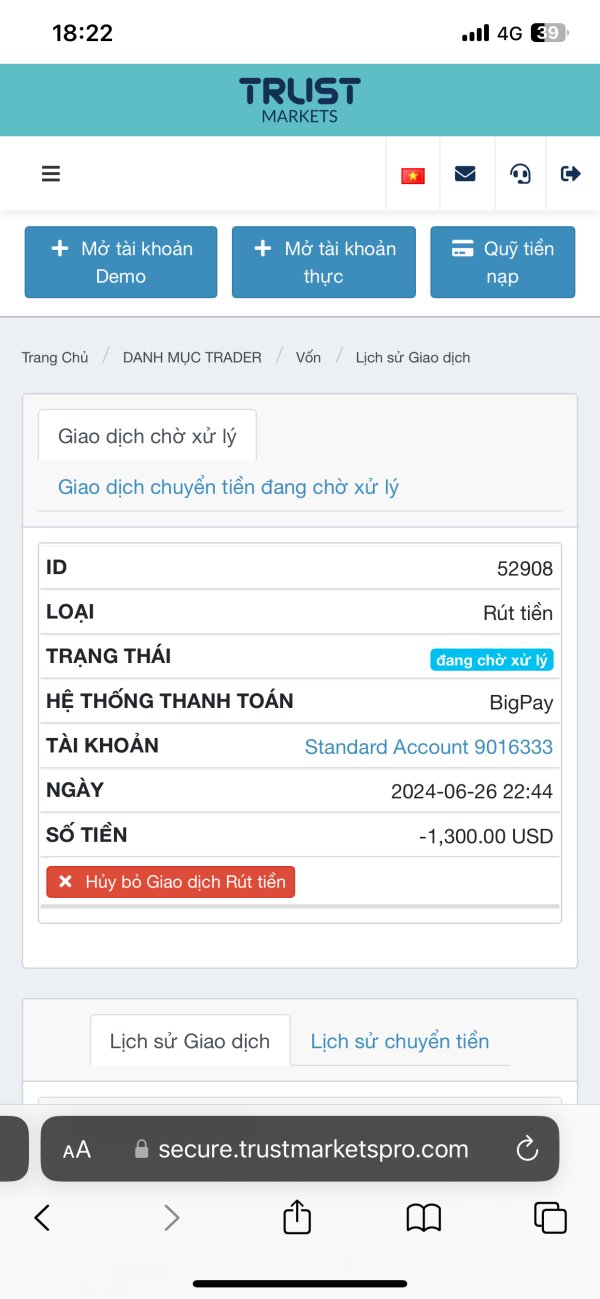This screenshot has width=600, height=1299.
Task: Open Safari share sheet
Action: pos(297,1216)
